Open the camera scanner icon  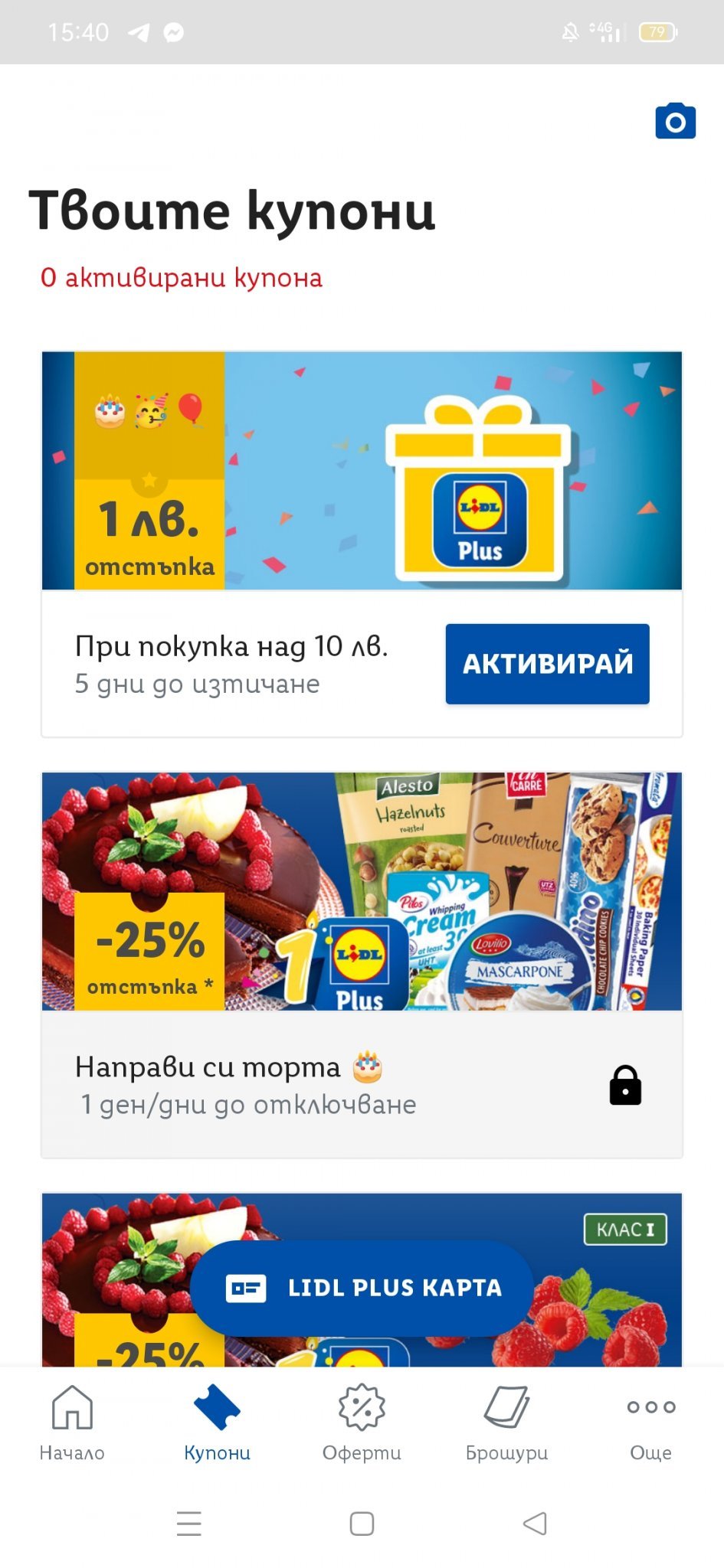click(675, 121)
